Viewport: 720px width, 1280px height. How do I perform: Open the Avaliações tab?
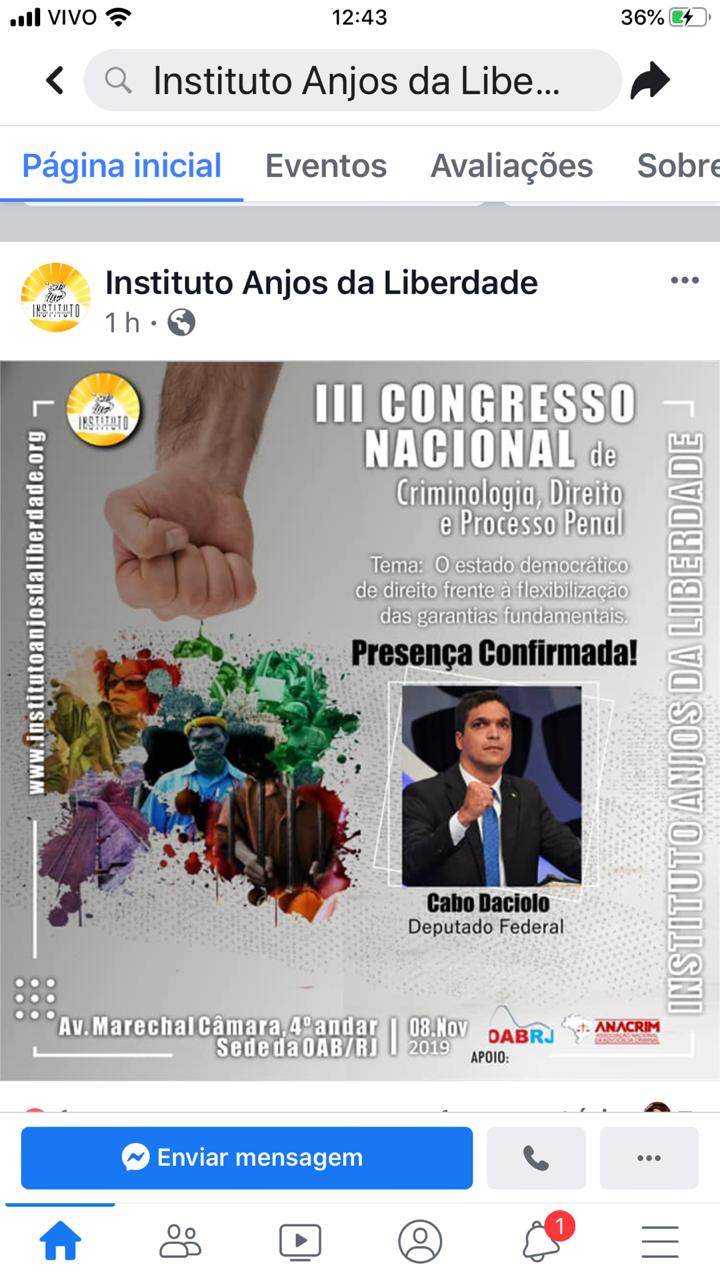coord(511,165)
